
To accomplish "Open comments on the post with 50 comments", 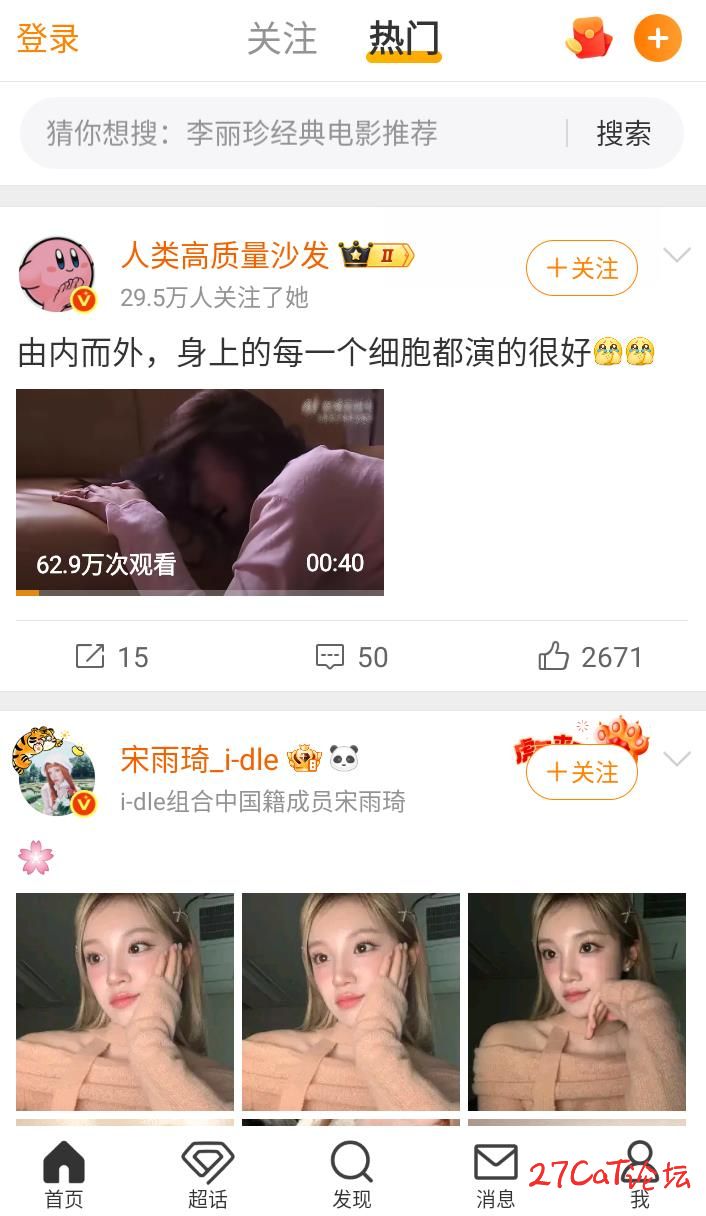I will pos(351,657).
